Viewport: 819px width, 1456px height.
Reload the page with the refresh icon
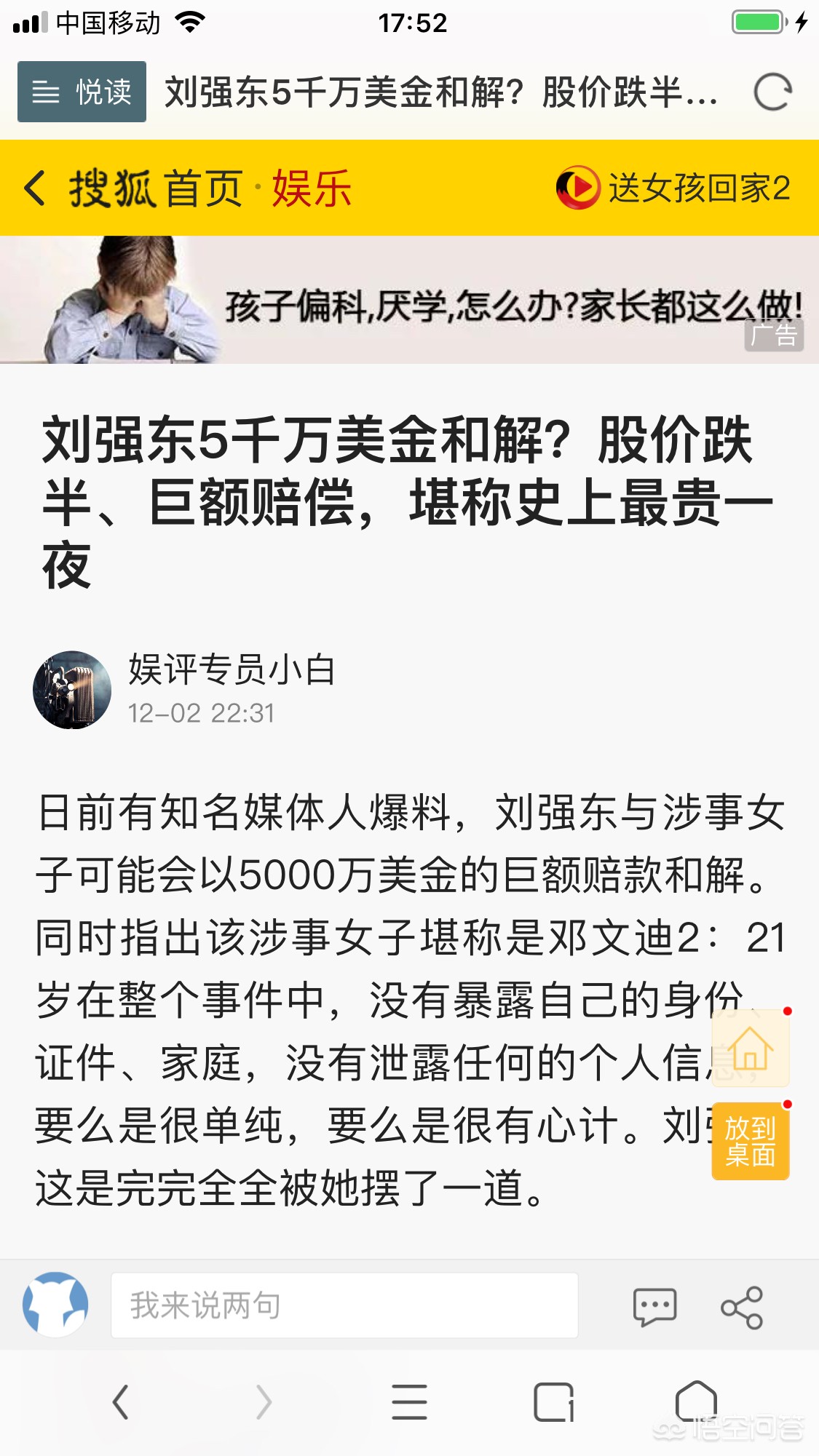click(x=772, y=92)
